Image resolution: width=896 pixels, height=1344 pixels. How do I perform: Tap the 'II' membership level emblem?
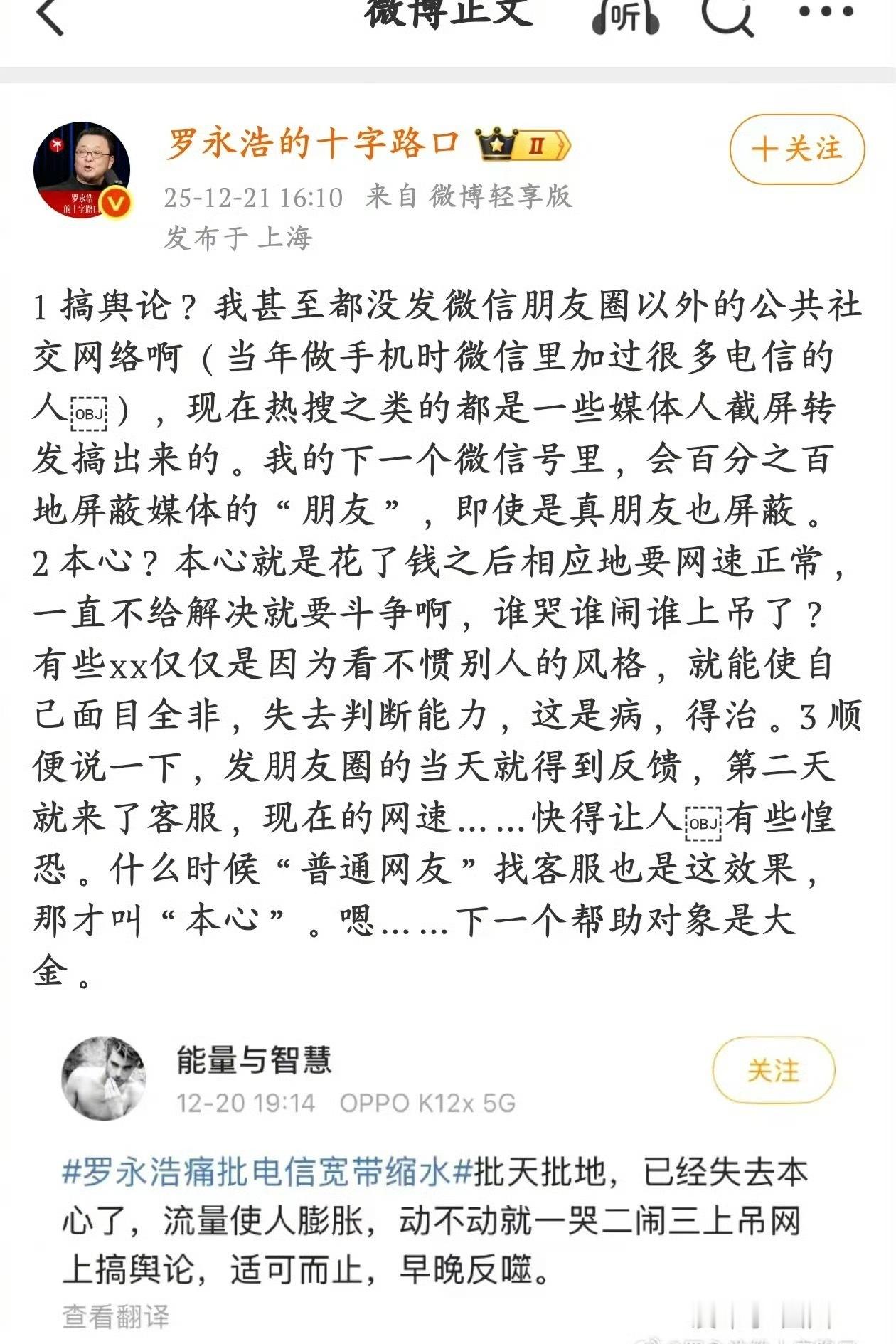tap(538, 143)
